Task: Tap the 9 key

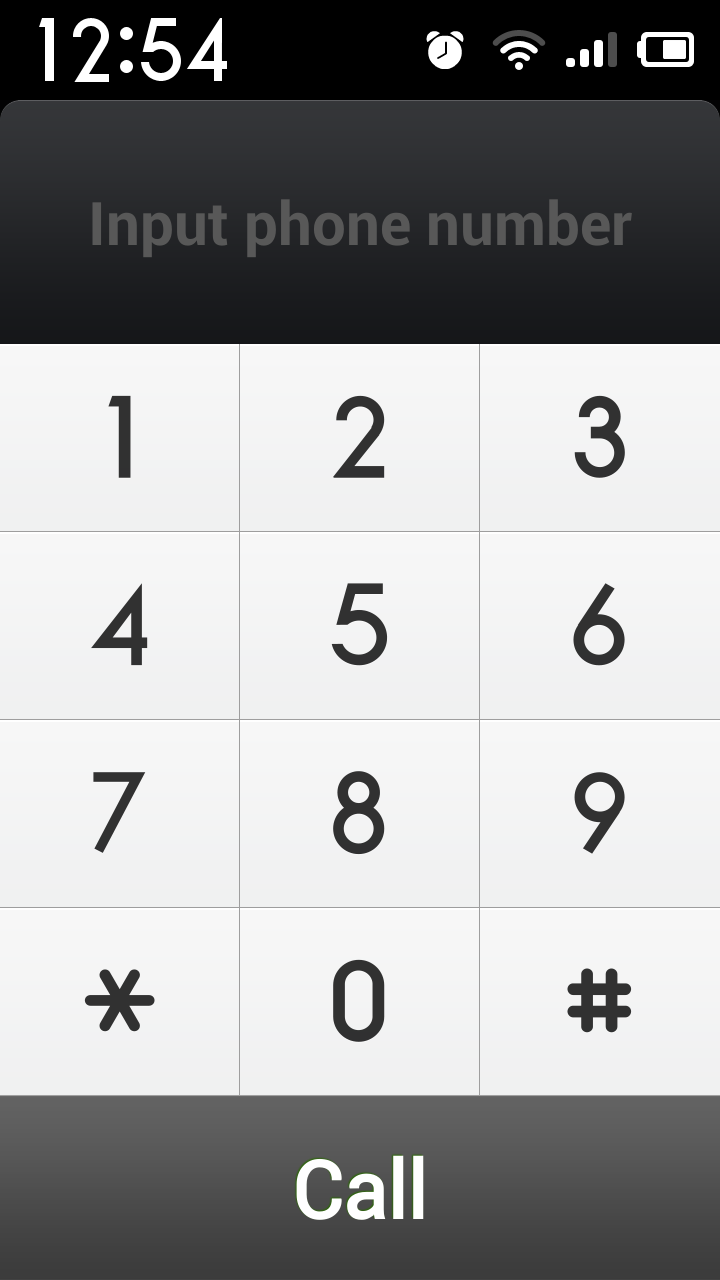Action: pos(600,813)
